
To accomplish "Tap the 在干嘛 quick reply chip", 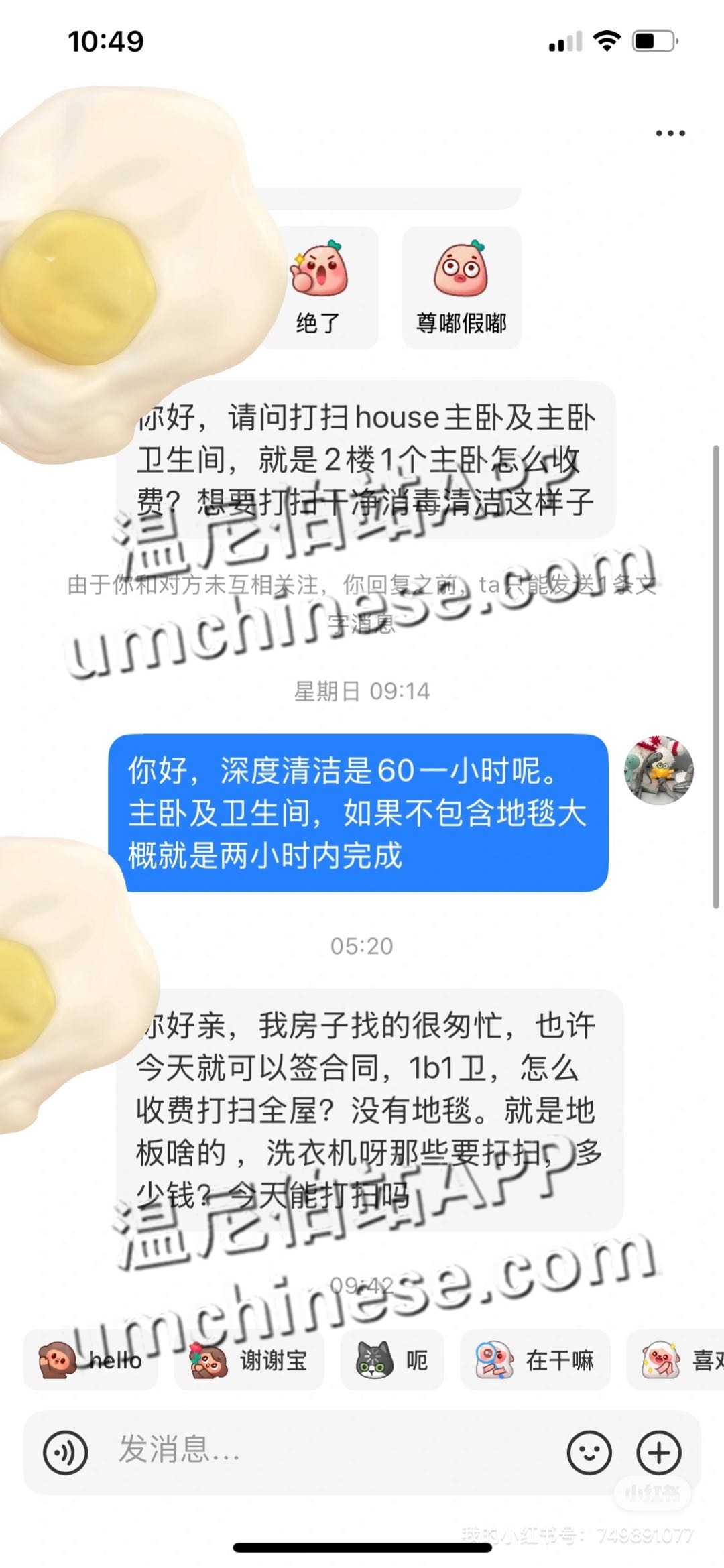I will (535, 1360).
